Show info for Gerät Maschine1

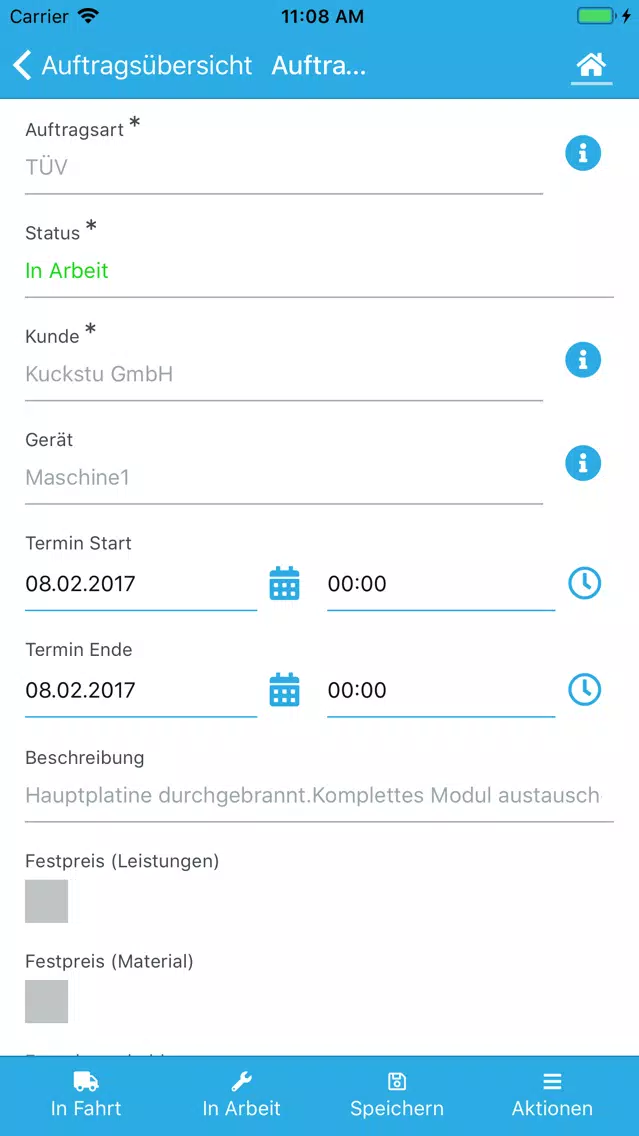pos(583,462)
